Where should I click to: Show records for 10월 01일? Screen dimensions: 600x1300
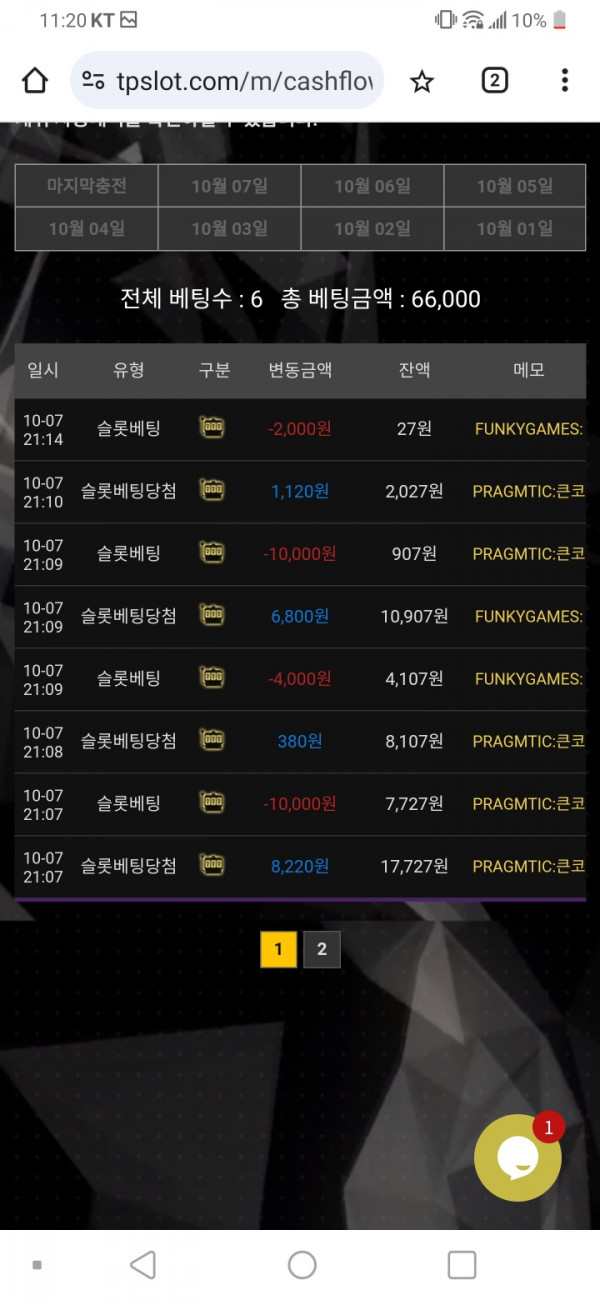[x=514, y=229]
